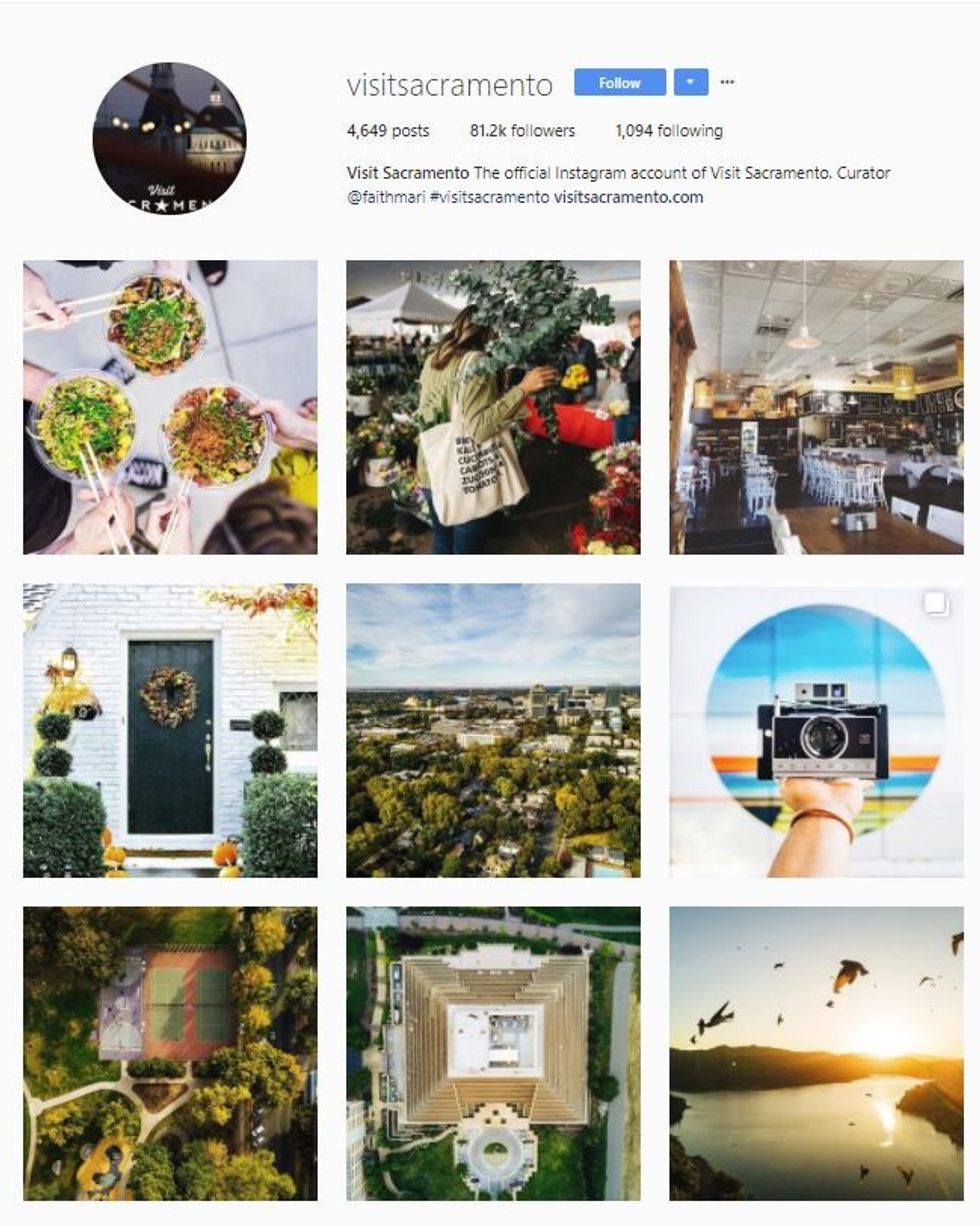
Task: Open the post with three salad bowls
Action: coord(170,407)
